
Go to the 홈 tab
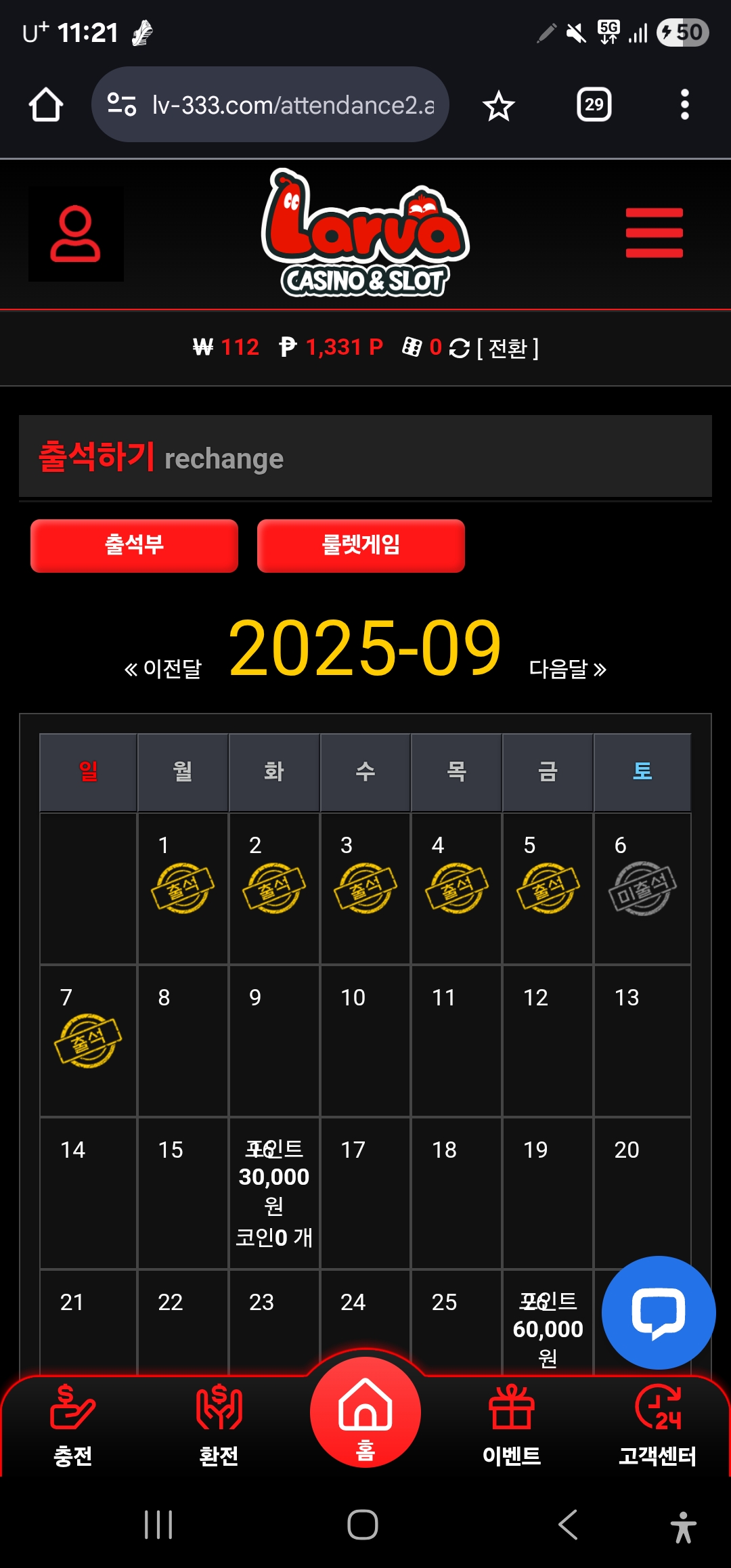coord(365,1415)
